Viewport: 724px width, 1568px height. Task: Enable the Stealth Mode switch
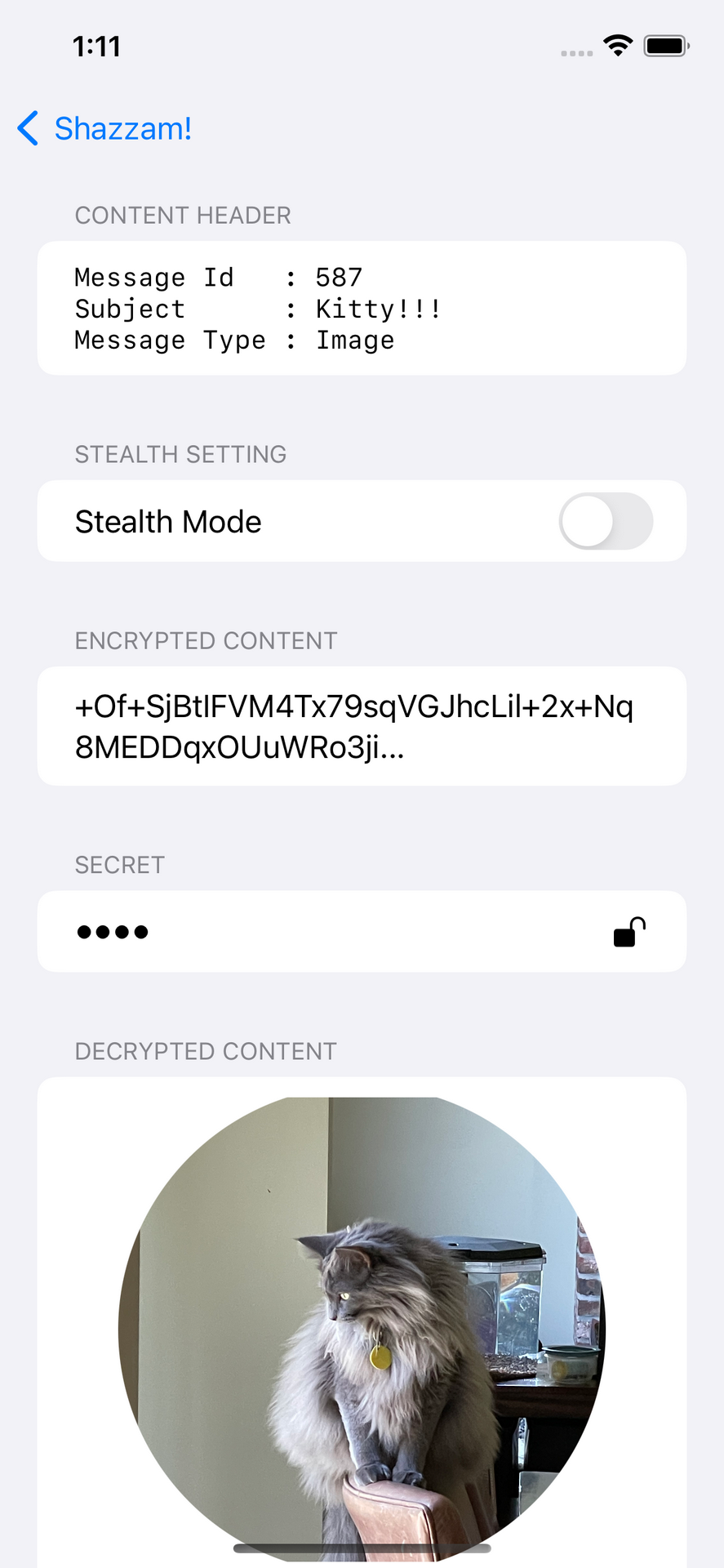pos(605,521)
